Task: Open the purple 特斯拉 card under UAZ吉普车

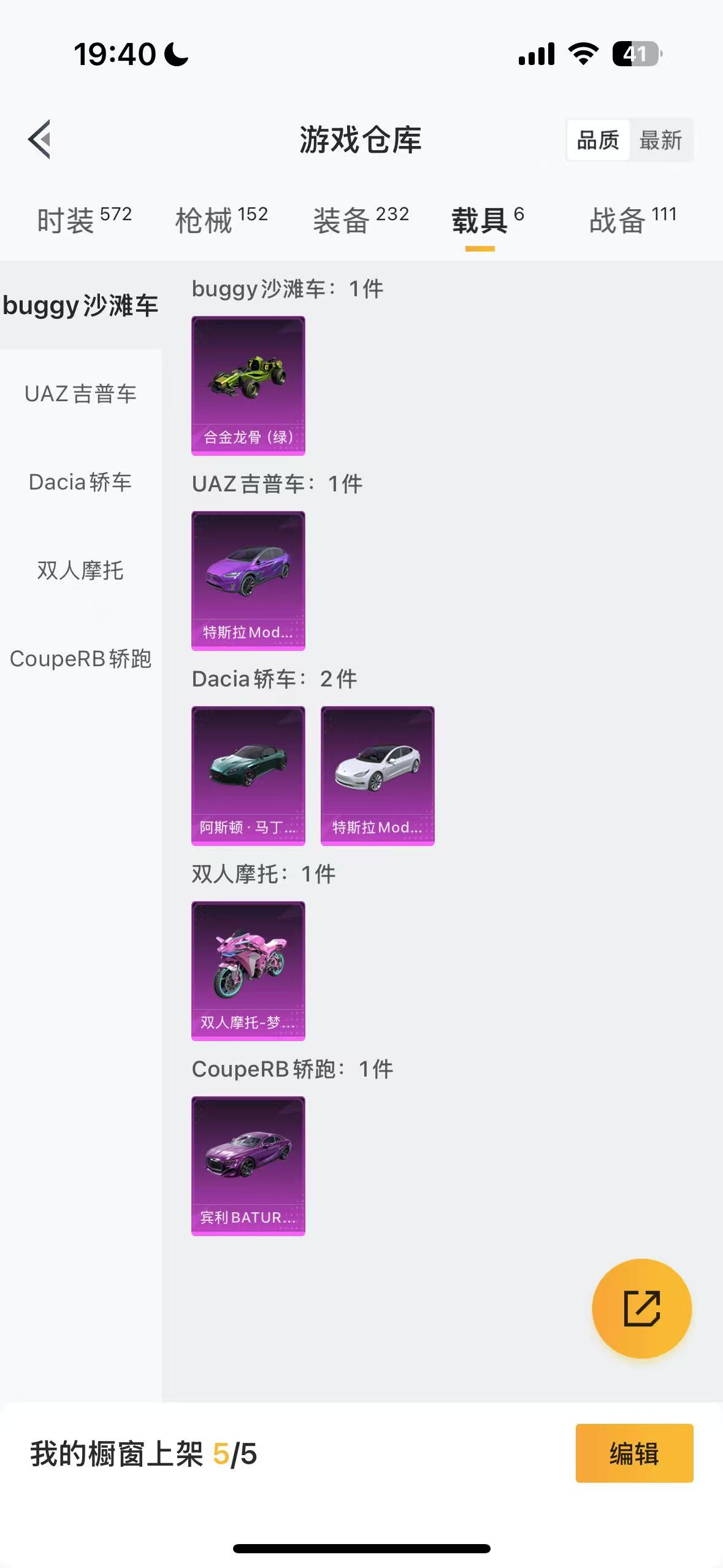Action: pos(248,580)
